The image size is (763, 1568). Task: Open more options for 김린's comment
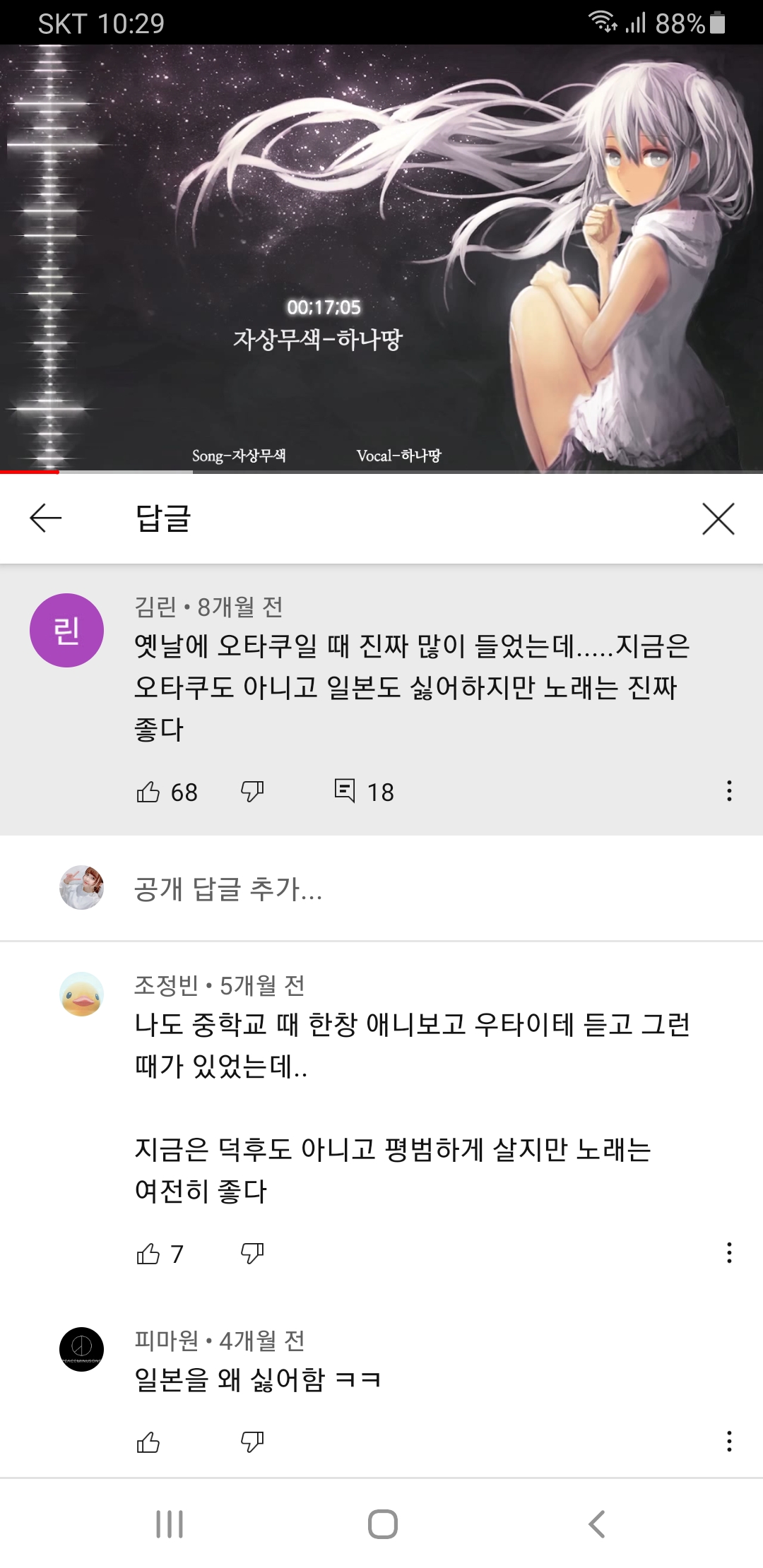pos(729,791)
